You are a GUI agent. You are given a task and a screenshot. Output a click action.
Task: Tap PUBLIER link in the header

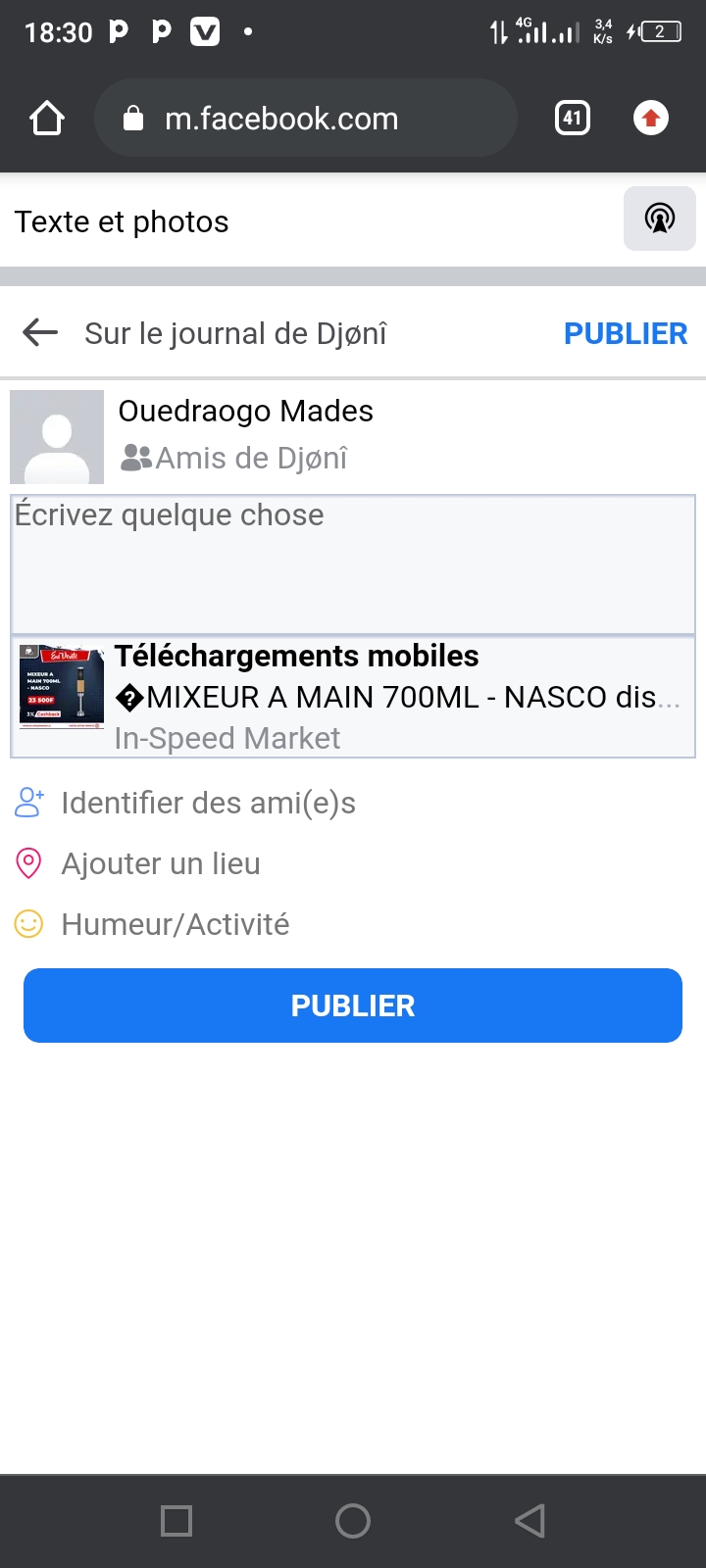pyautogui.click(x=625, y=333)
